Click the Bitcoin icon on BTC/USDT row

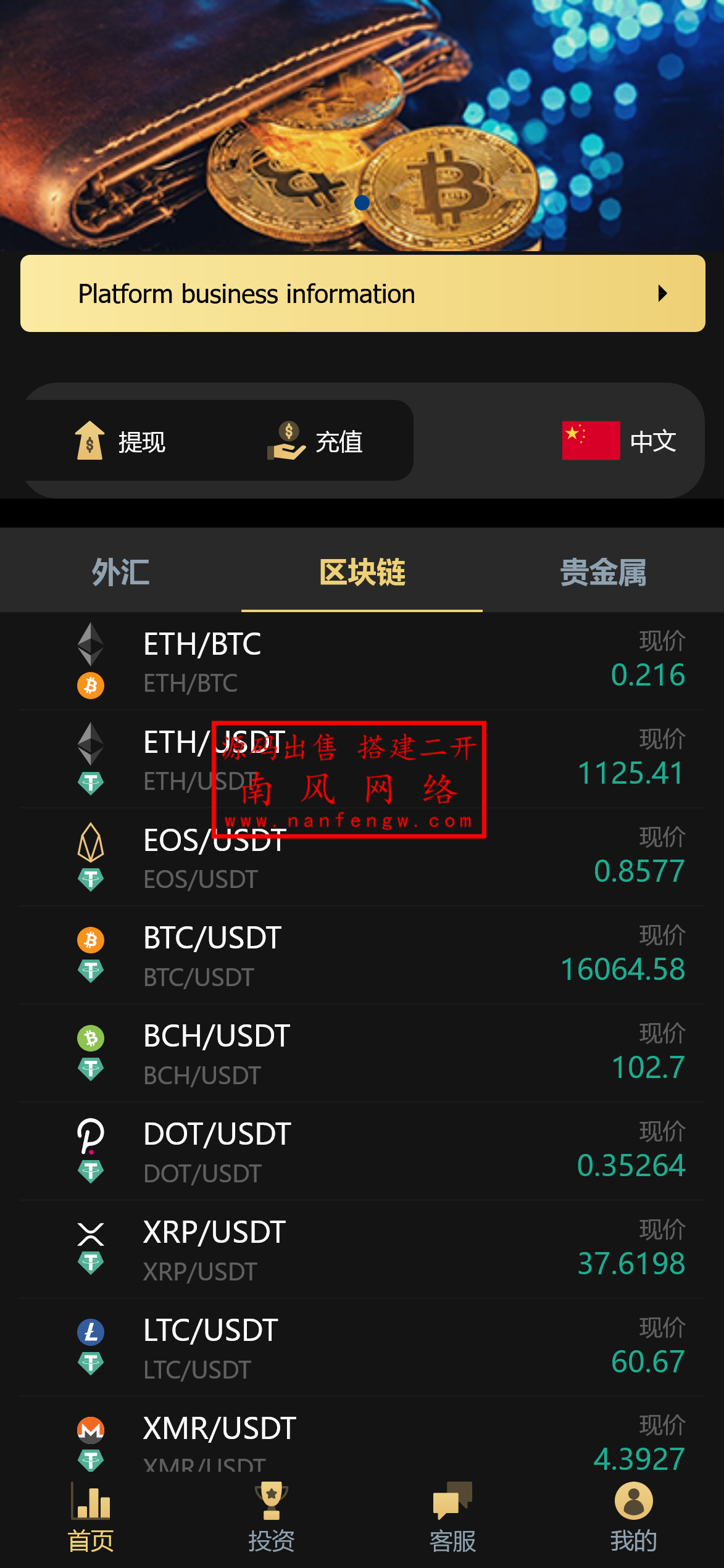pos(90,939)
